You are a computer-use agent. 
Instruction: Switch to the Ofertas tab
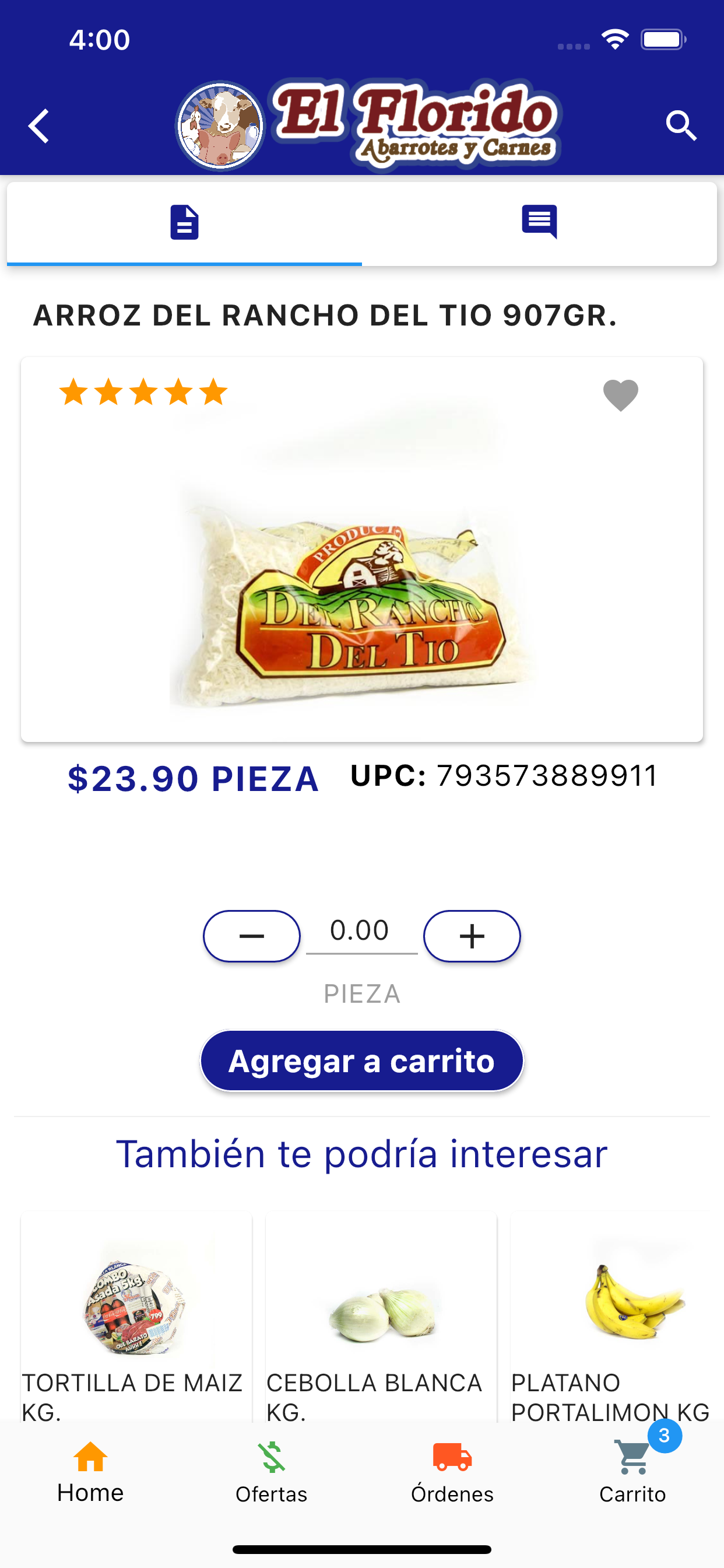click(x=271, y=1473)
